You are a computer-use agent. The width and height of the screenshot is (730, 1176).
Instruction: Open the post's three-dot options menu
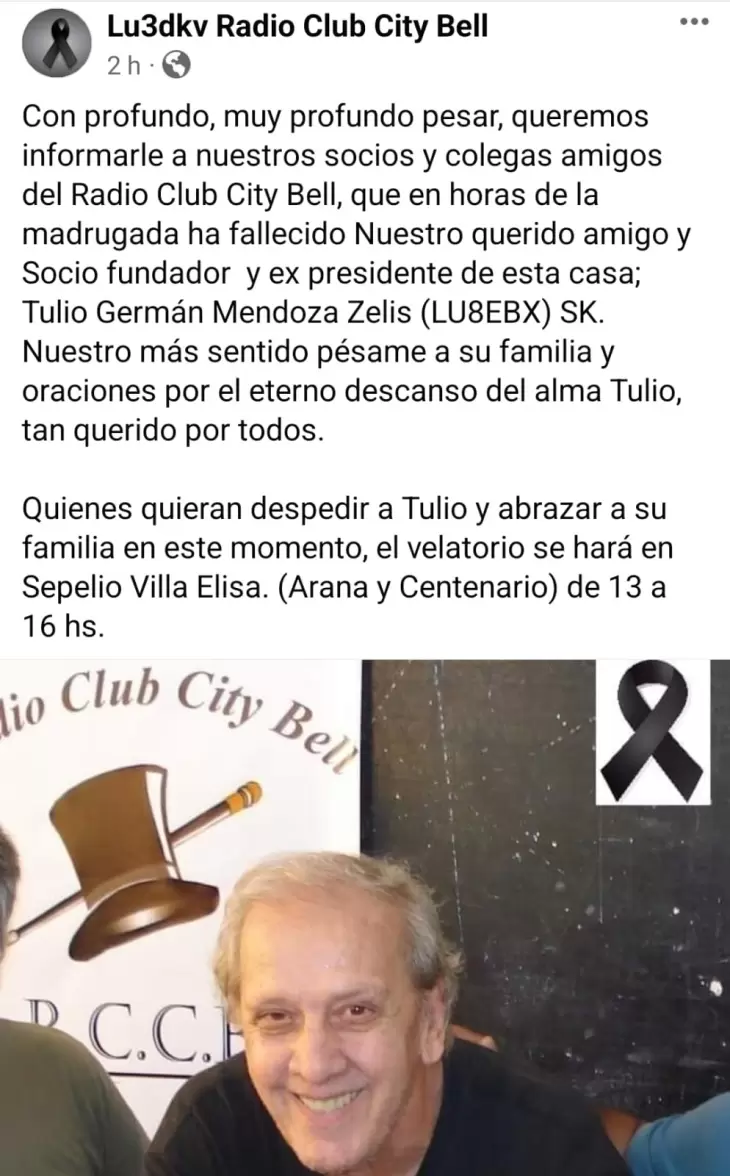pyautogui.click(x=693, y=22)
